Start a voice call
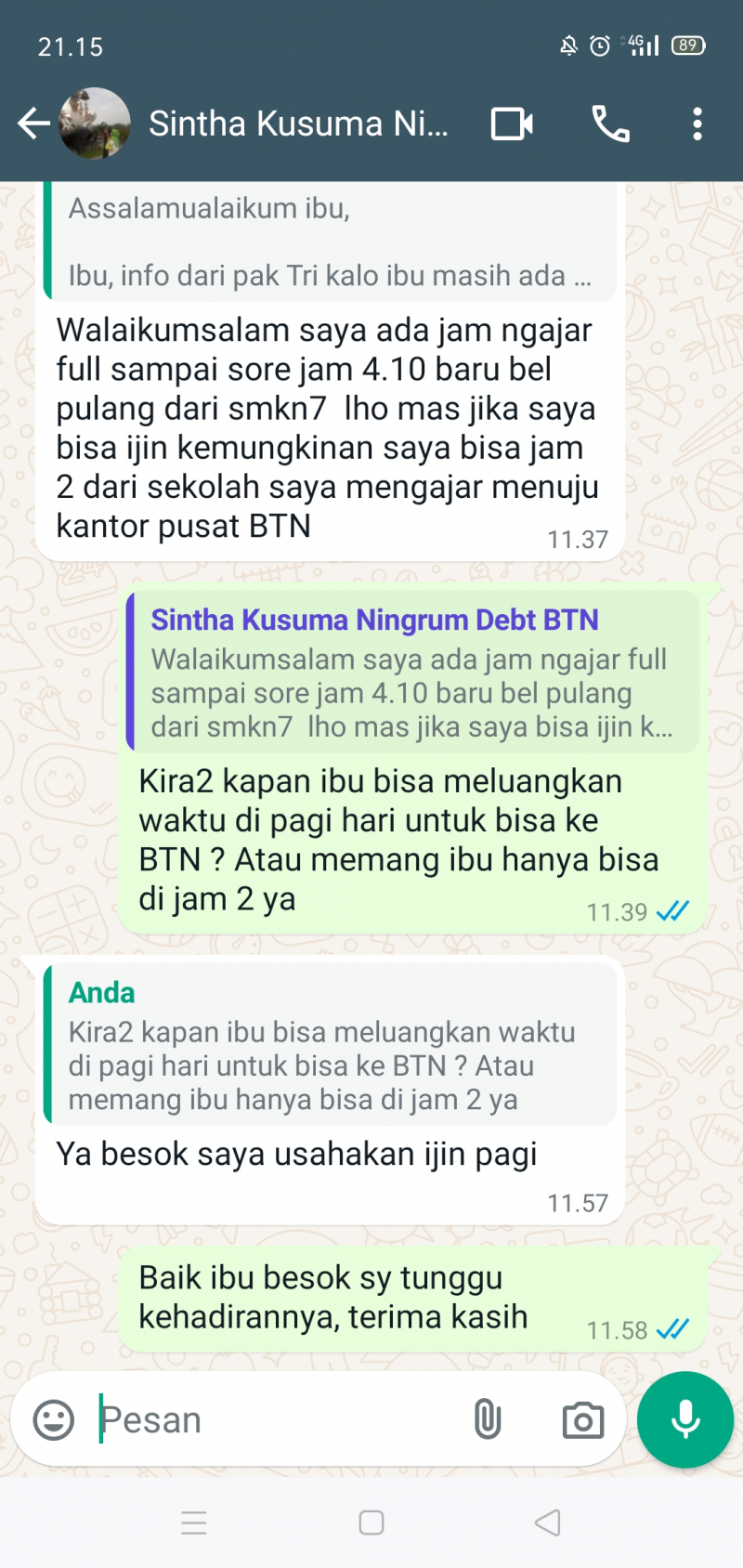Screen dimensions: 743x1568 (610, 124)
